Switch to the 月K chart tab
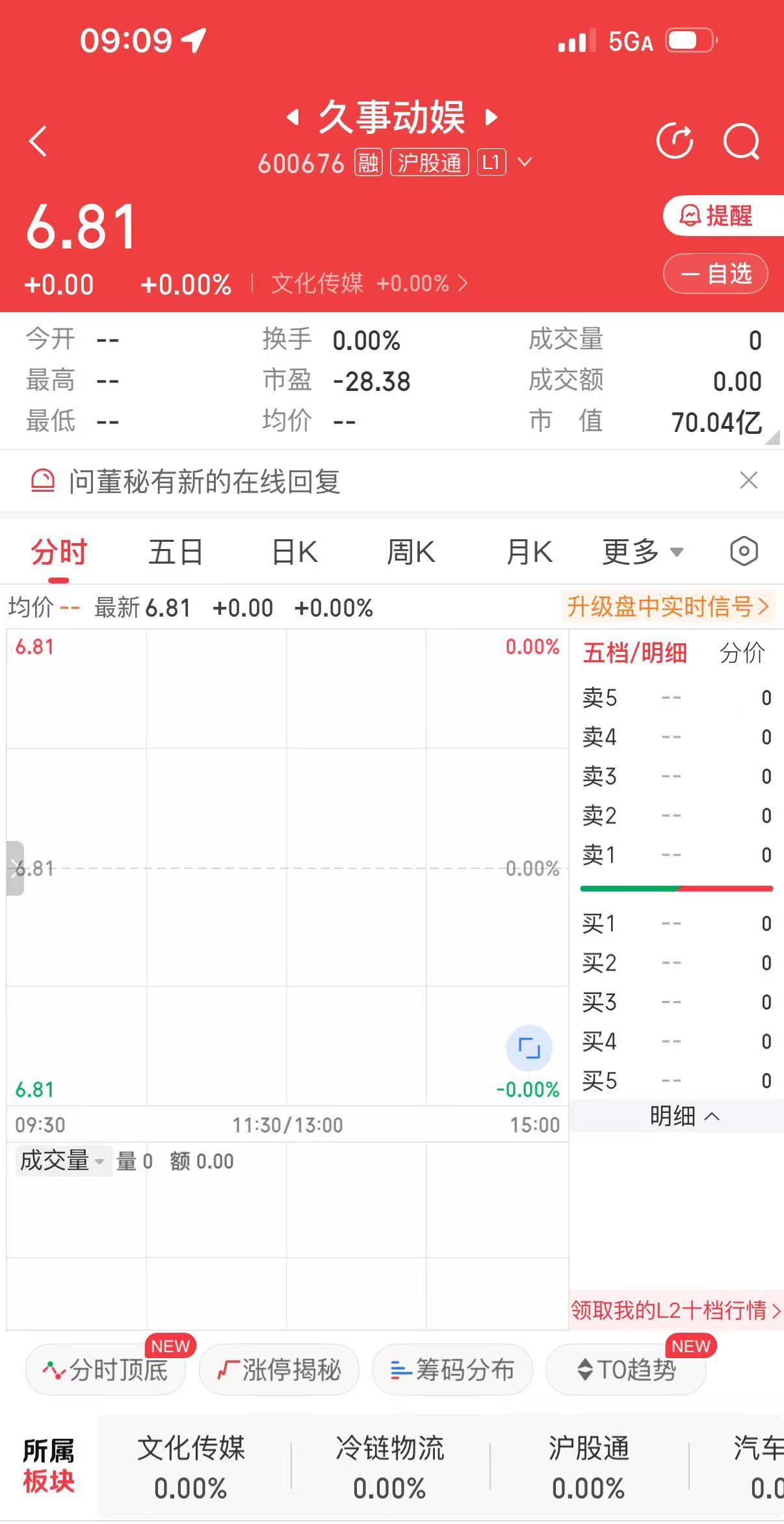The image size is (784, 1524). tap(529, 552)
